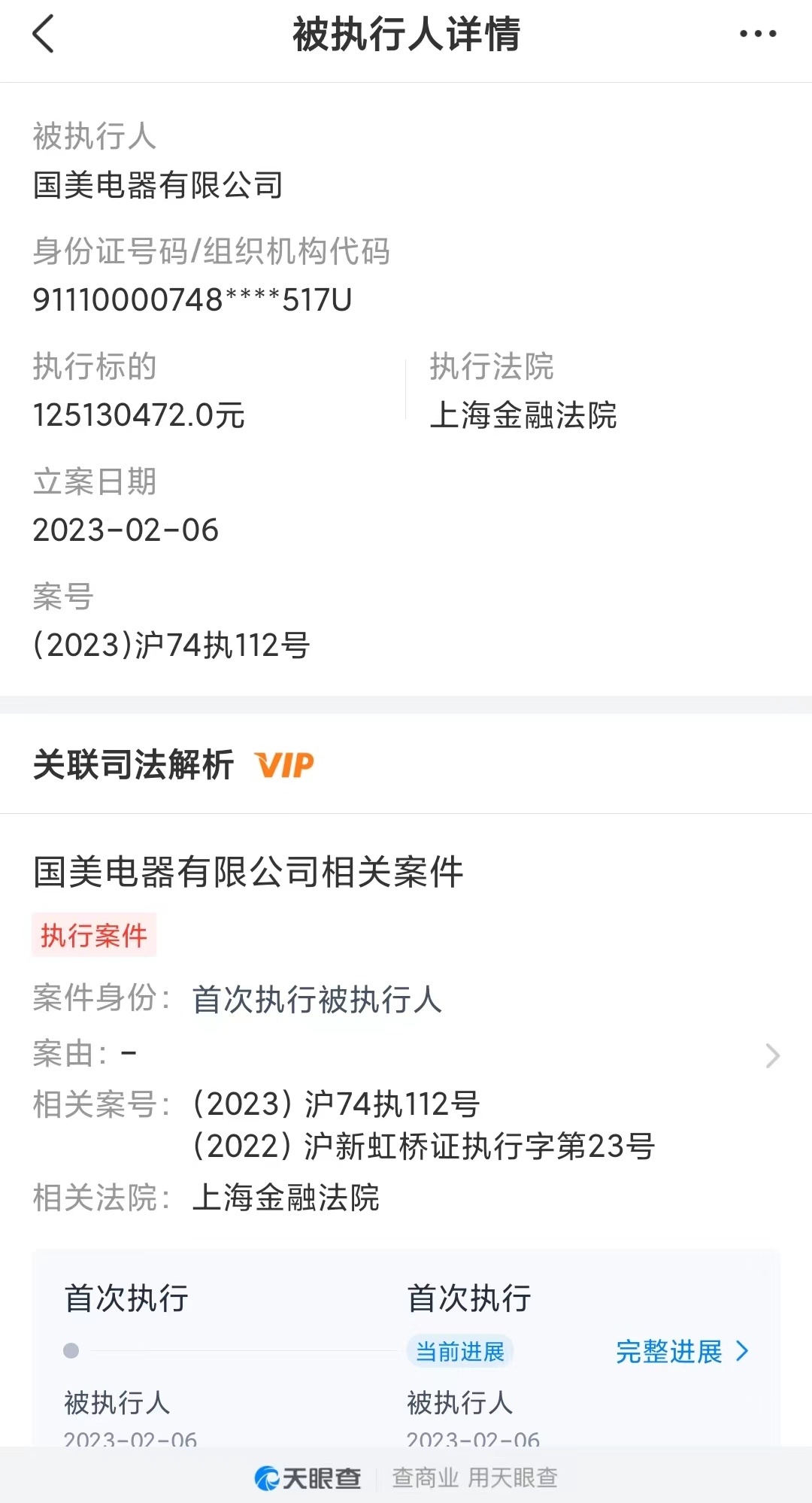View 完整进展 full progress
The height and width of the screenshot is (1503, 812).
[x=681, y=1352]
